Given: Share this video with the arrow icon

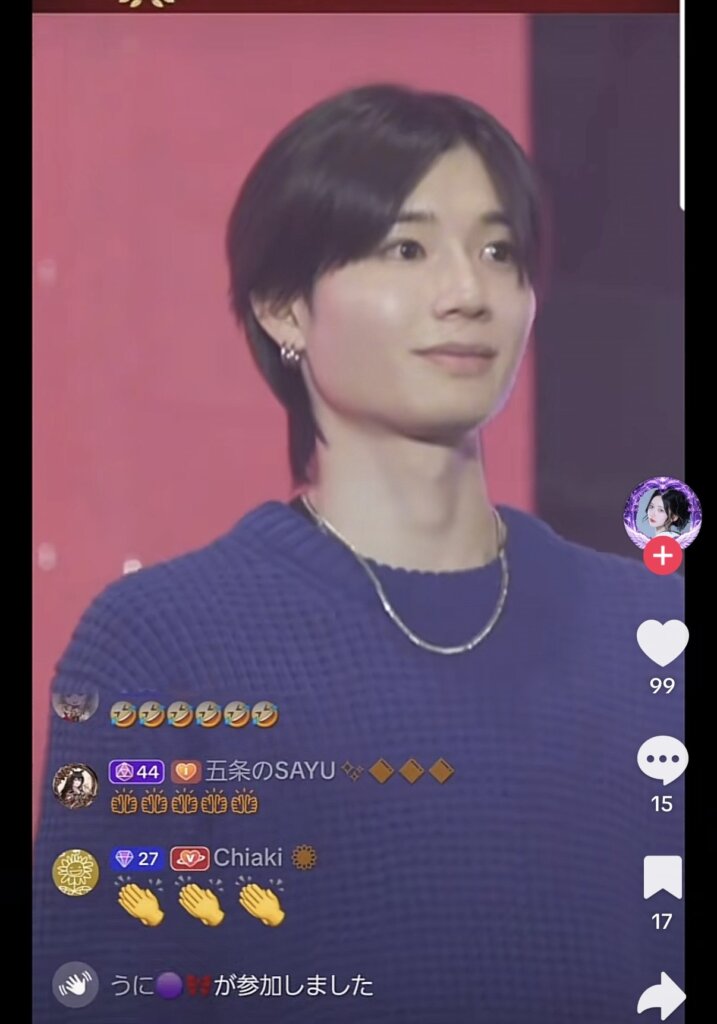Looking at the screenshot, I should coord(662,995).
